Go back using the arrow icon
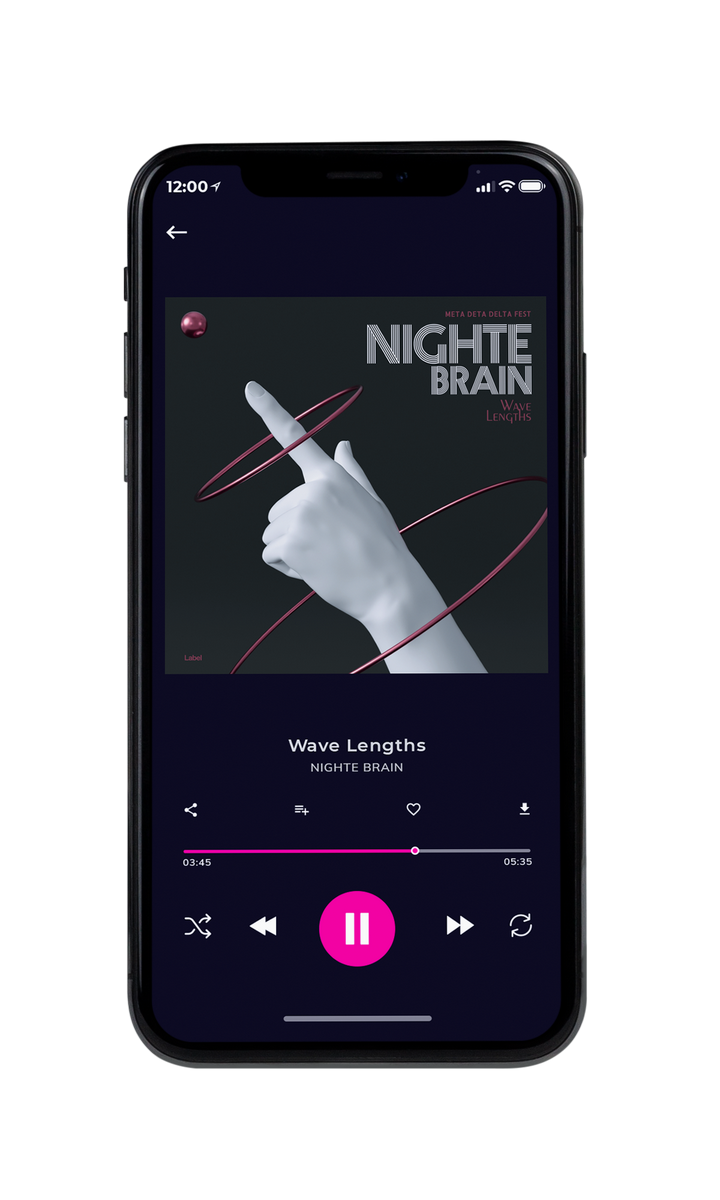Image resolution: width=720 pixels, height=1200 pixels. [x=177, y=232]
